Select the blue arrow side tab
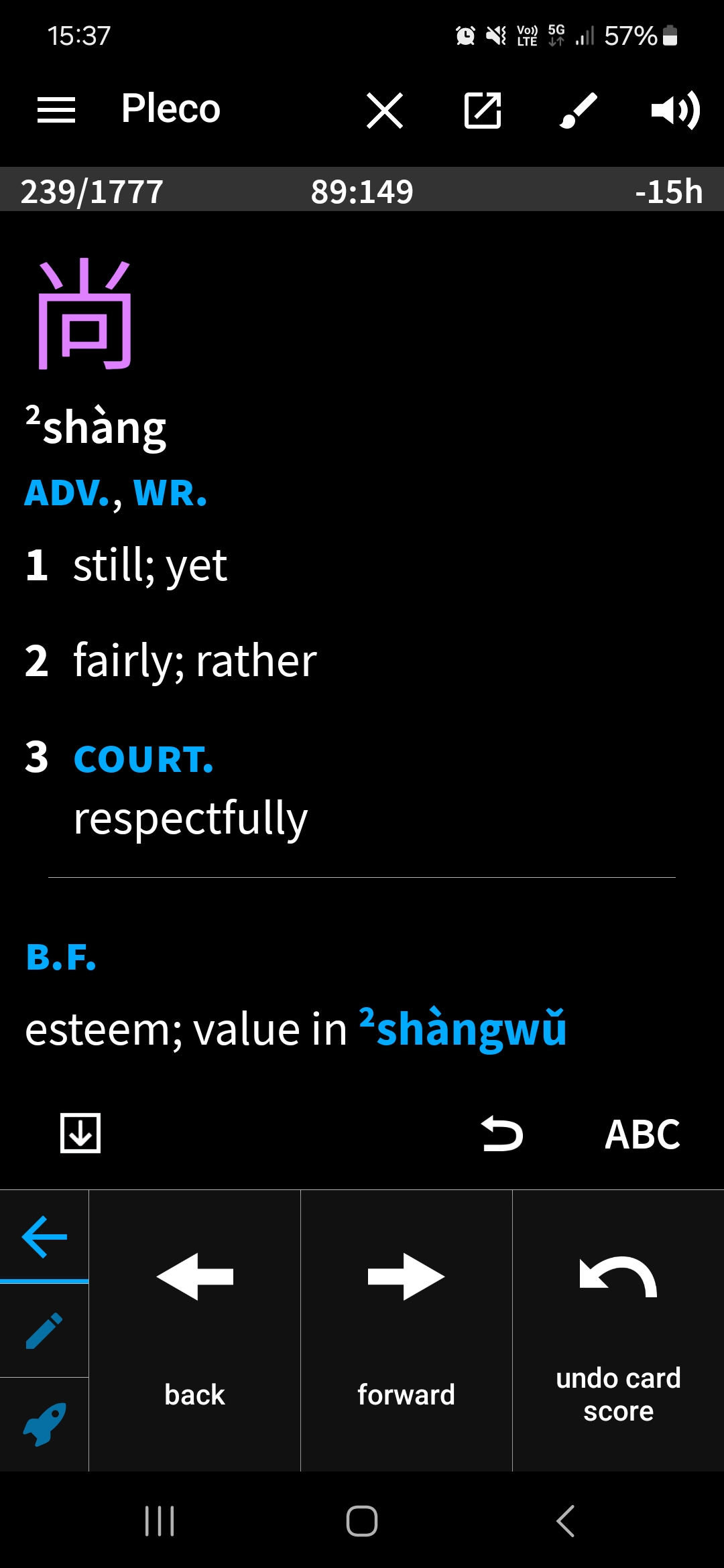The width and height of the screenshot is (724, 1568). (x=44, y=1236)
